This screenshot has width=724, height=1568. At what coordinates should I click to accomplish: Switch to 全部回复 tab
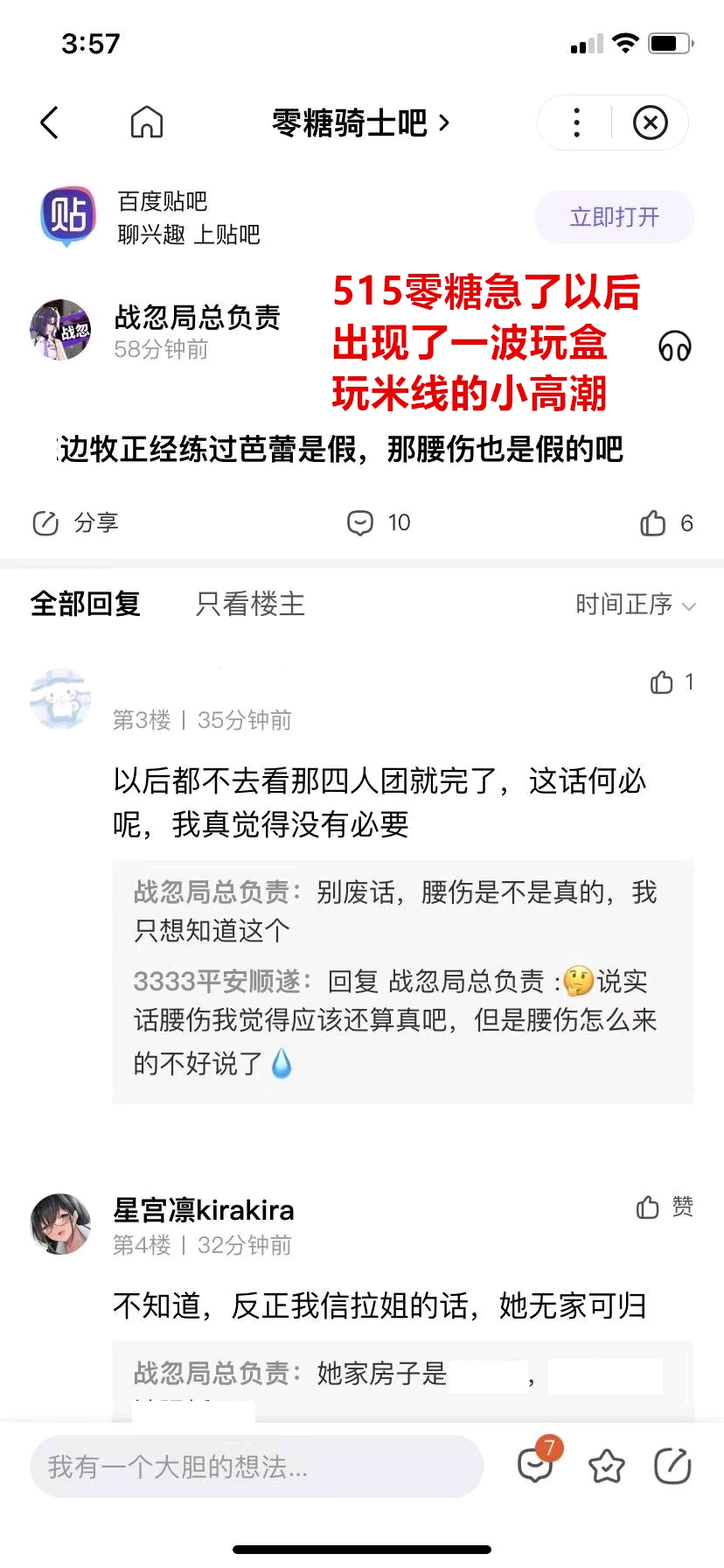[x=86, y=604]
